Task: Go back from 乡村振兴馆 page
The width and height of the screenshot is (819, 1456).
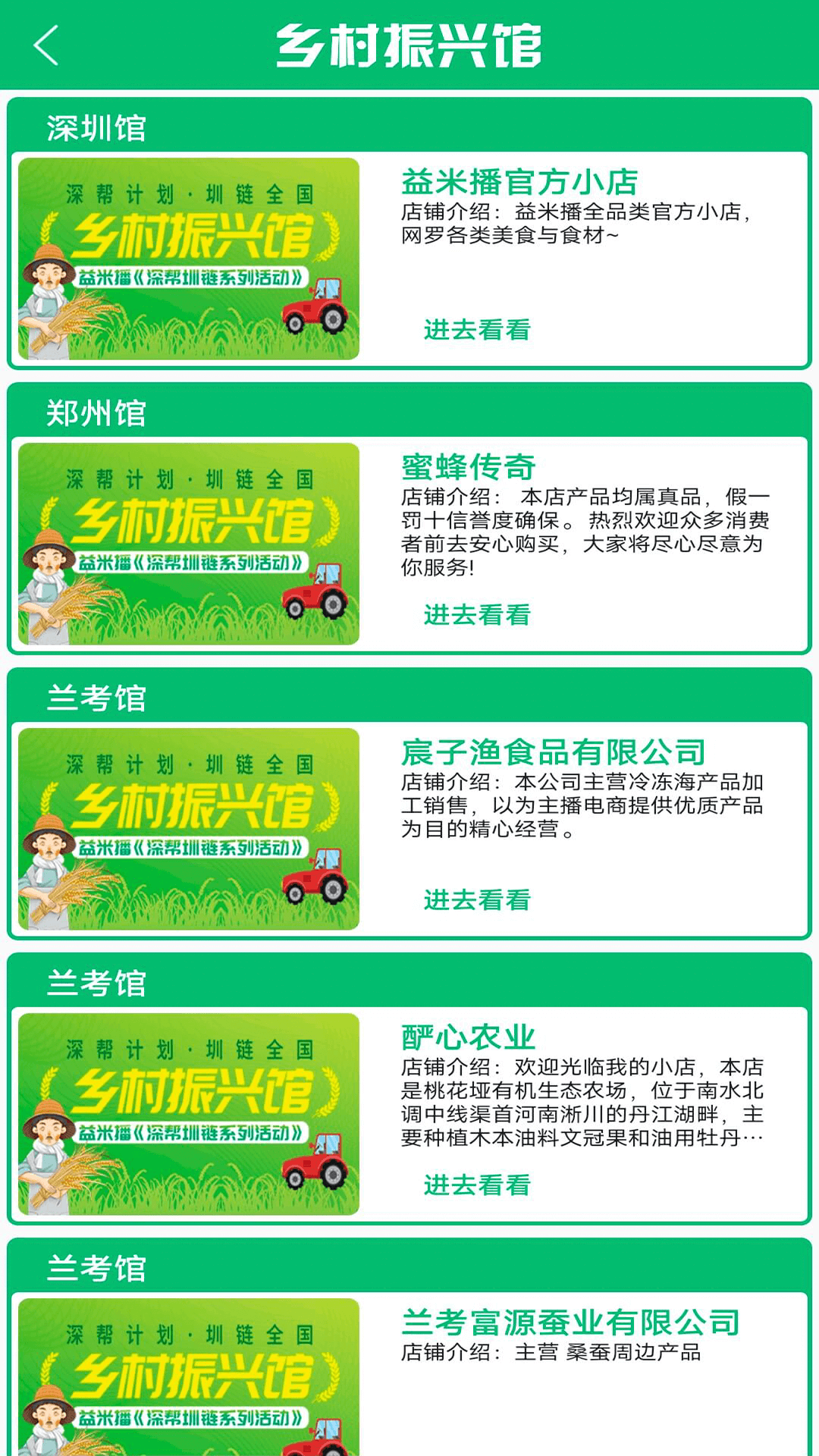Action: coord(45,45)
